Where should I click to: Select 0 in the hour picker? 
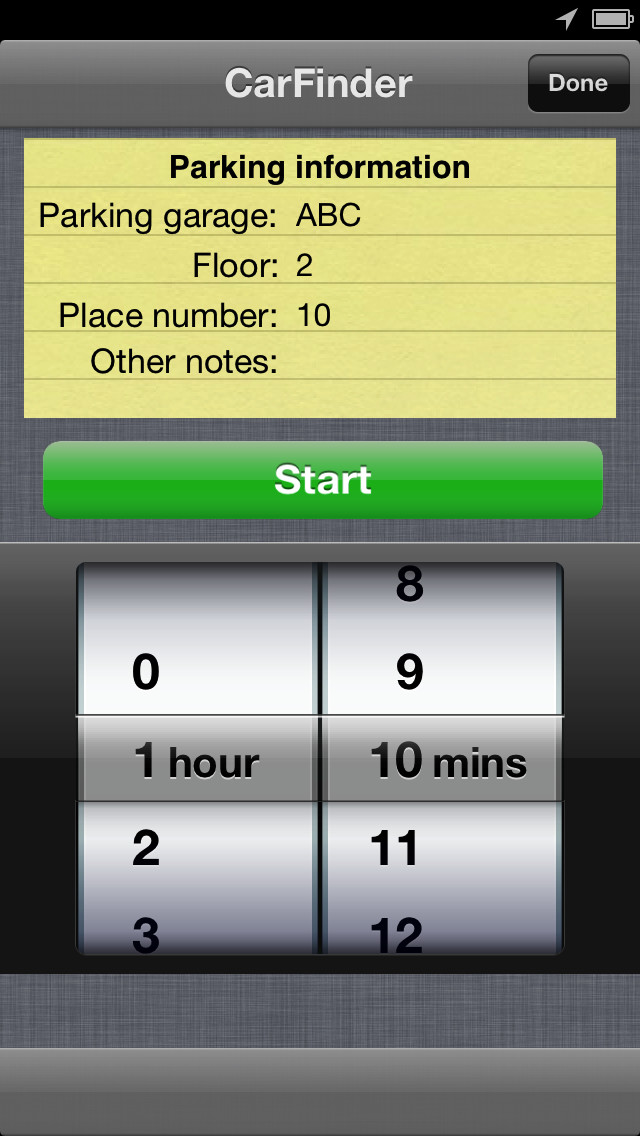(146, 672)
